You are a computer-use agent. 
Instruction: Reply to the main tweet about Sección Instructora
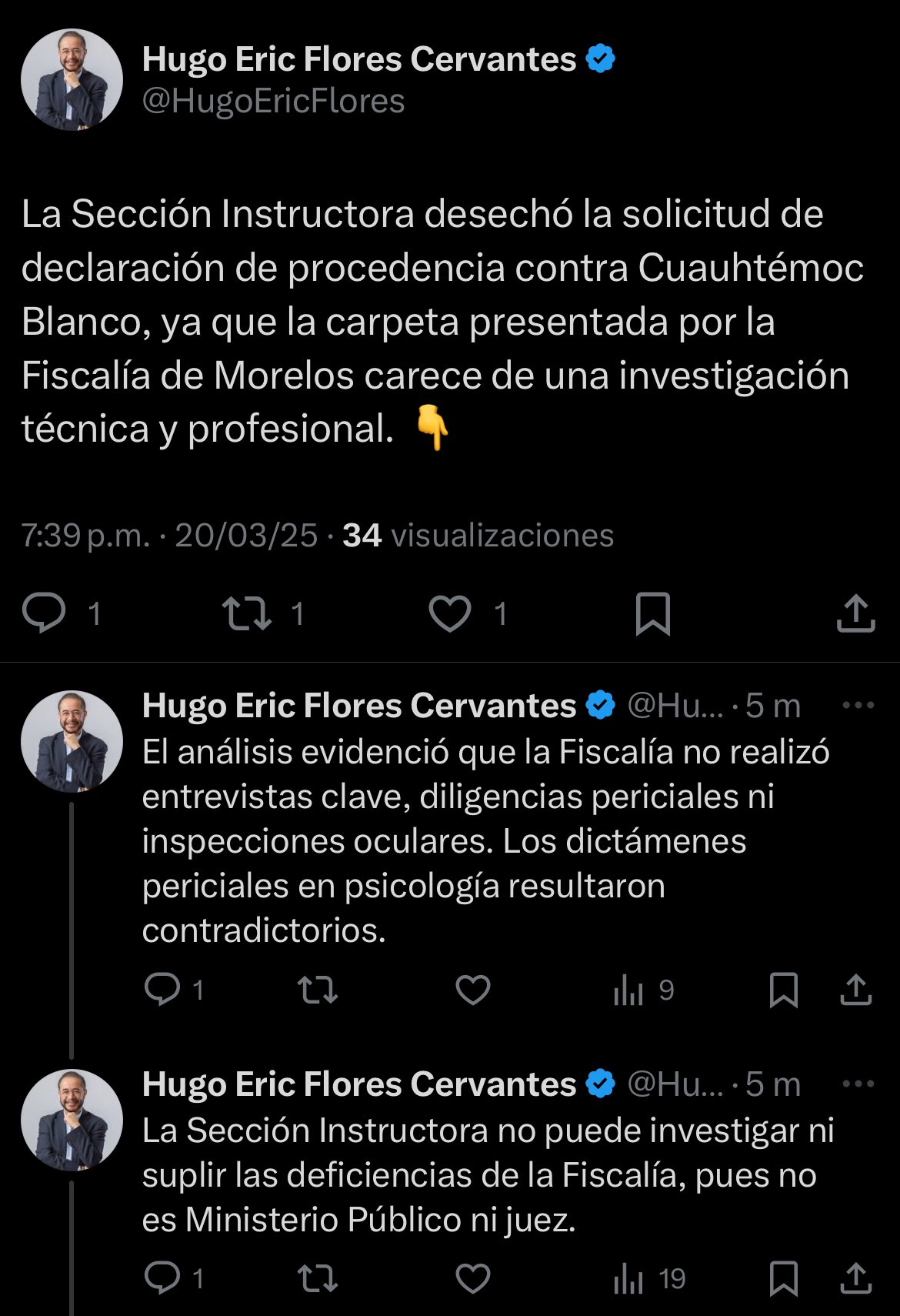click(x=44, y=613)
